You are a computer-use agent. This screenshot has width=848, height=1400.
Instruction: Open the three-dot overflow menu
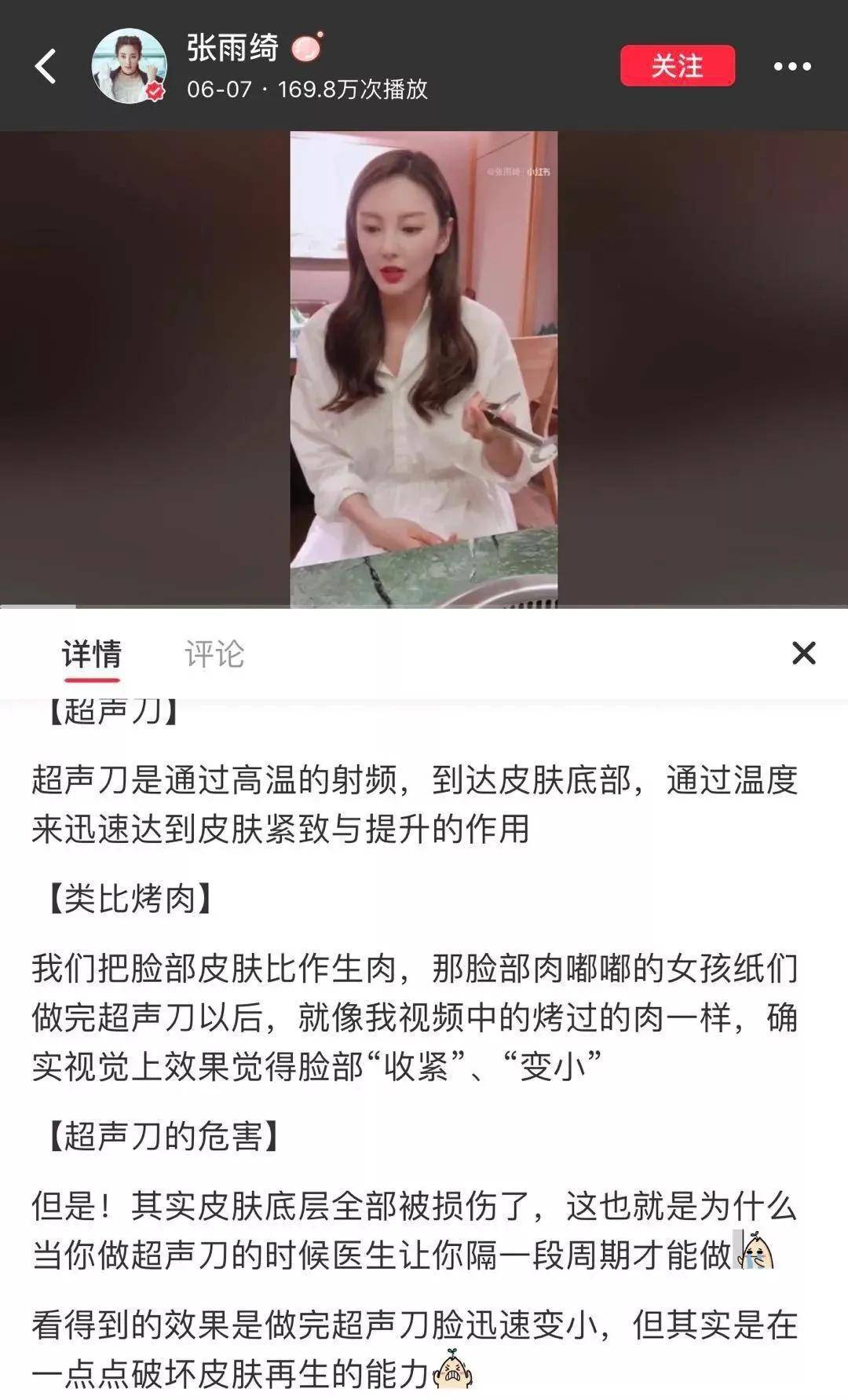[791, 67]
